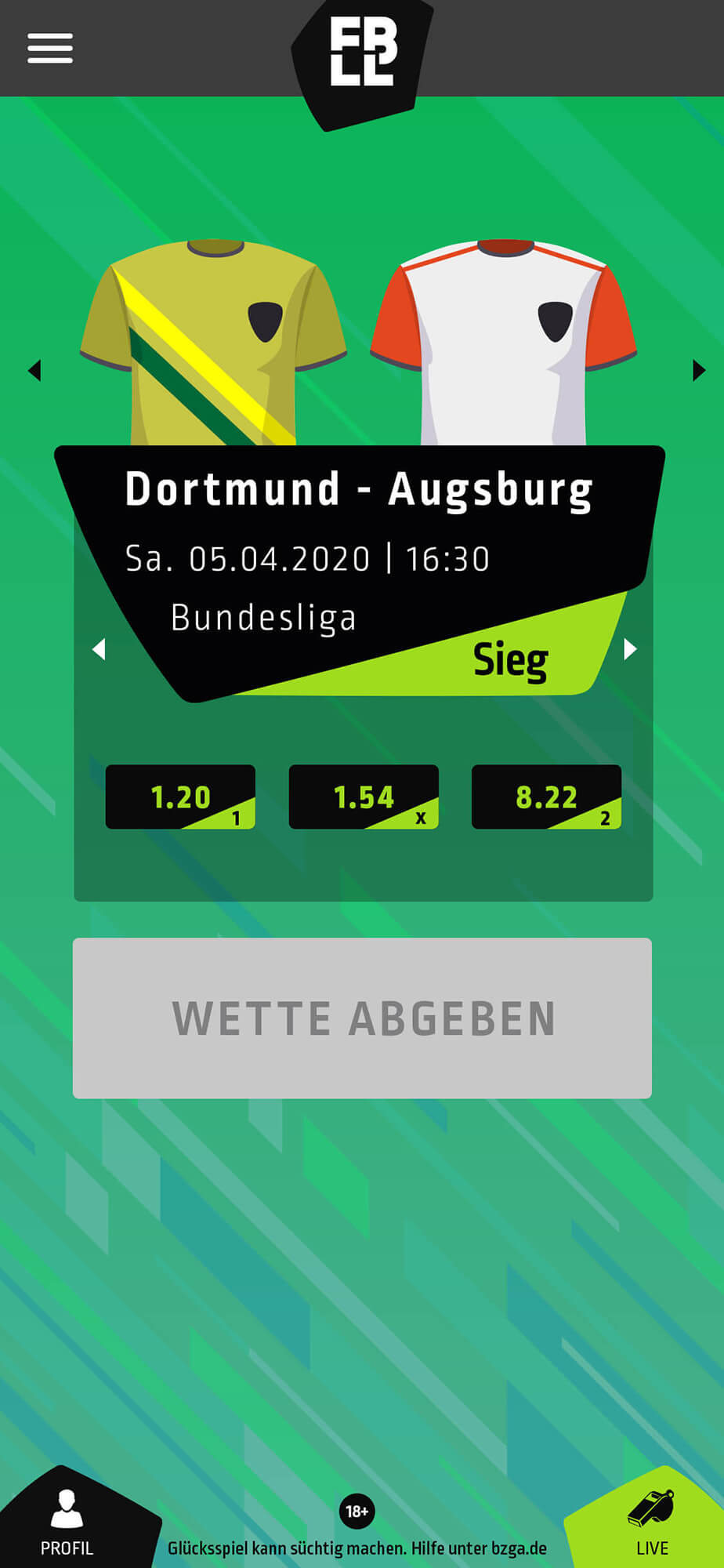Tap Wette abgeben button

point(362,1018)
